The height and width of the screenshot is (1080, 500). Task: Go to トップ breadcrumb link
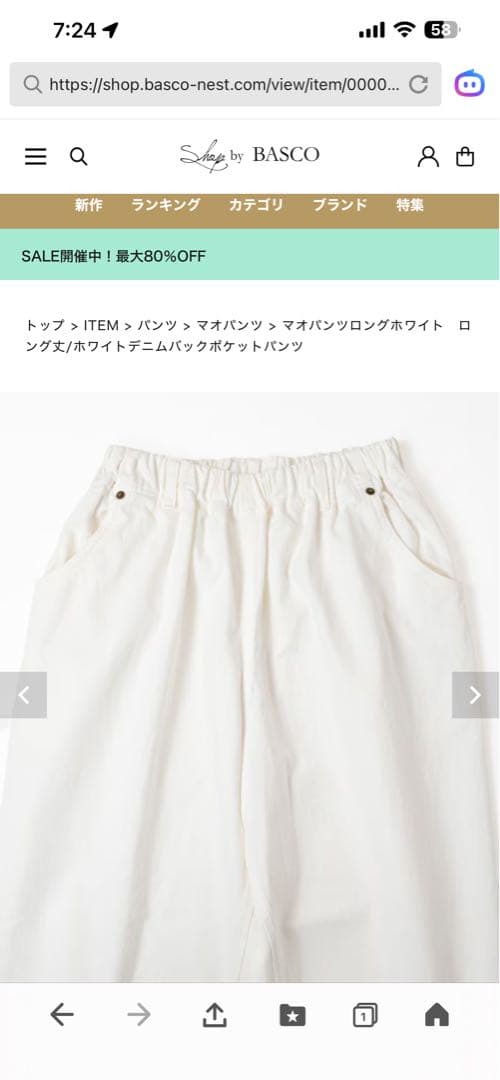point(45,325)
